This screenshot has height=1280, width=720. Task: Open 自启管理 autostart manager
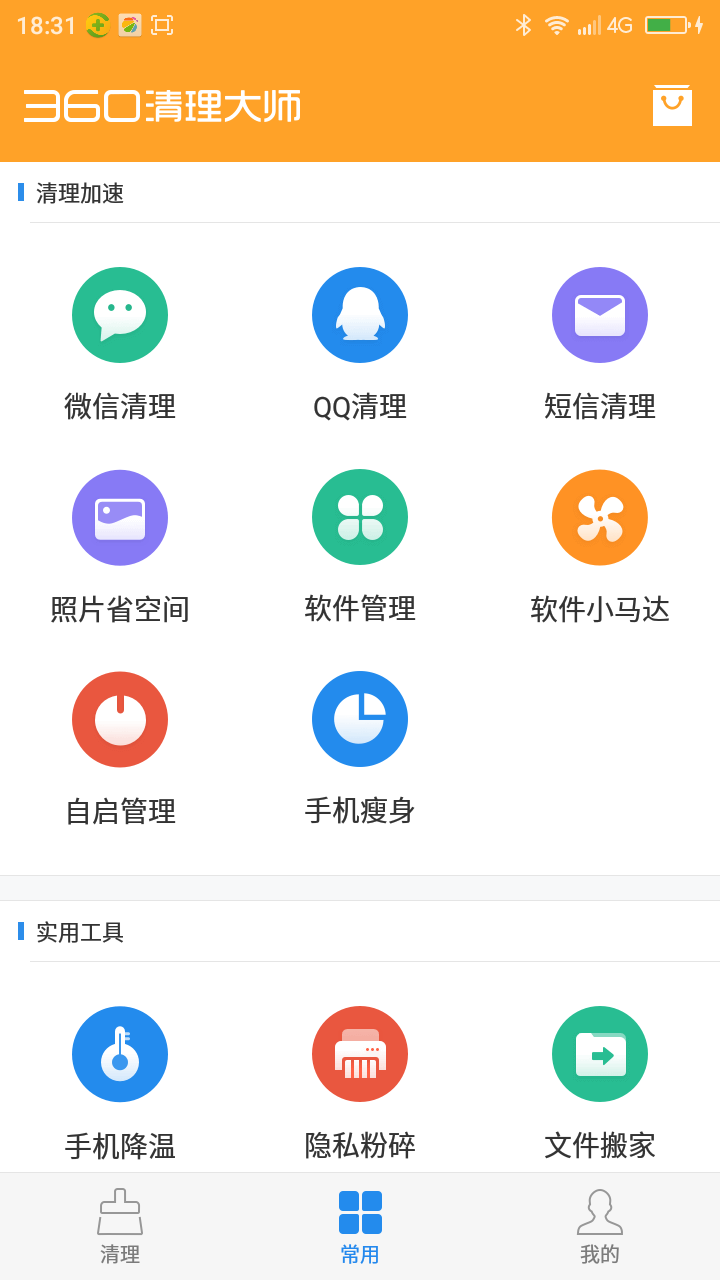[x=120, y=719]
